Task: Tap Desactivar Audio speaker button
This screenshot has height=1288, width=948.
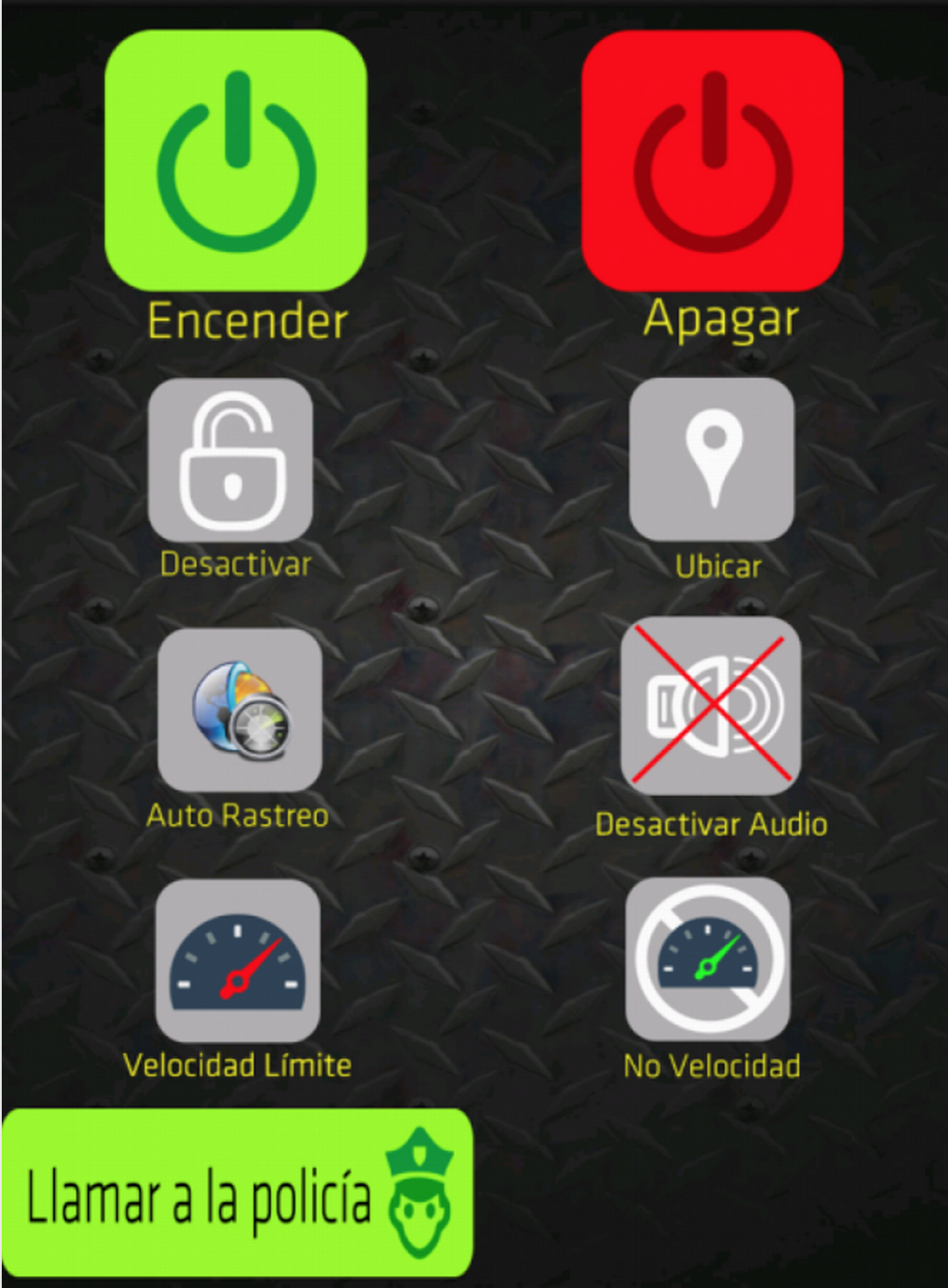Action: tap(711, 706)
